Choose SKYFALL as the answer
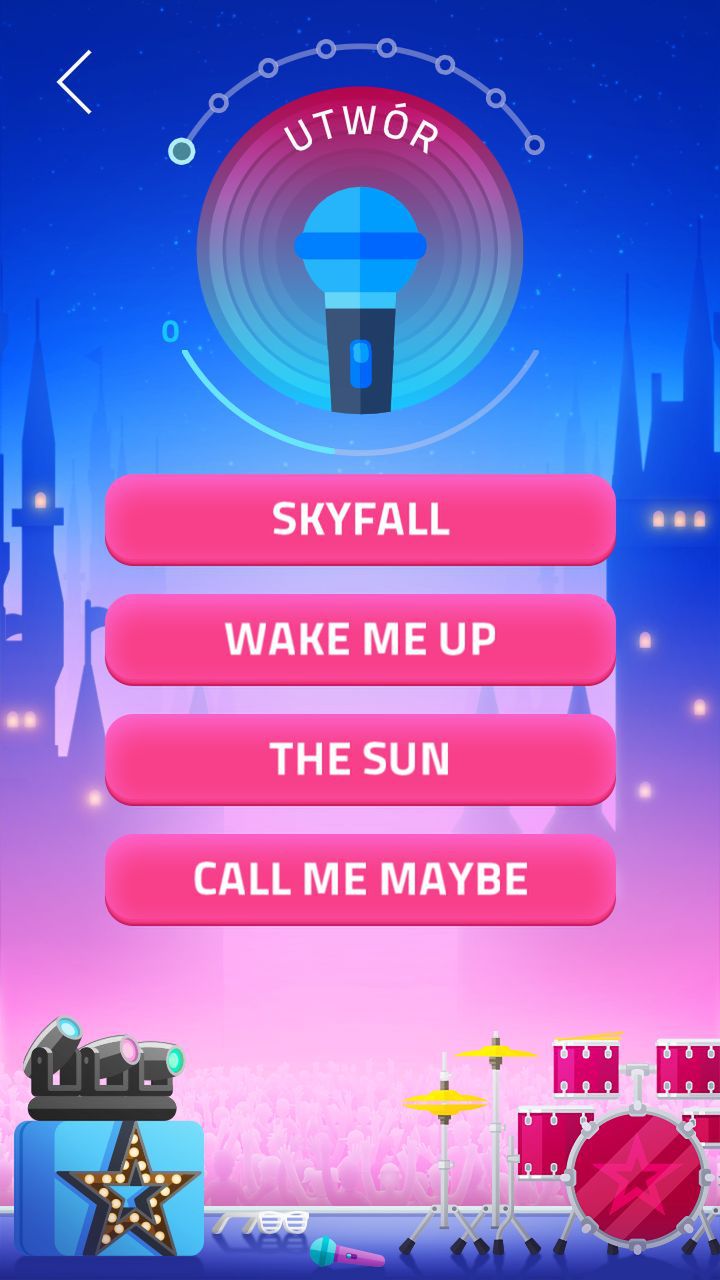 360,519
